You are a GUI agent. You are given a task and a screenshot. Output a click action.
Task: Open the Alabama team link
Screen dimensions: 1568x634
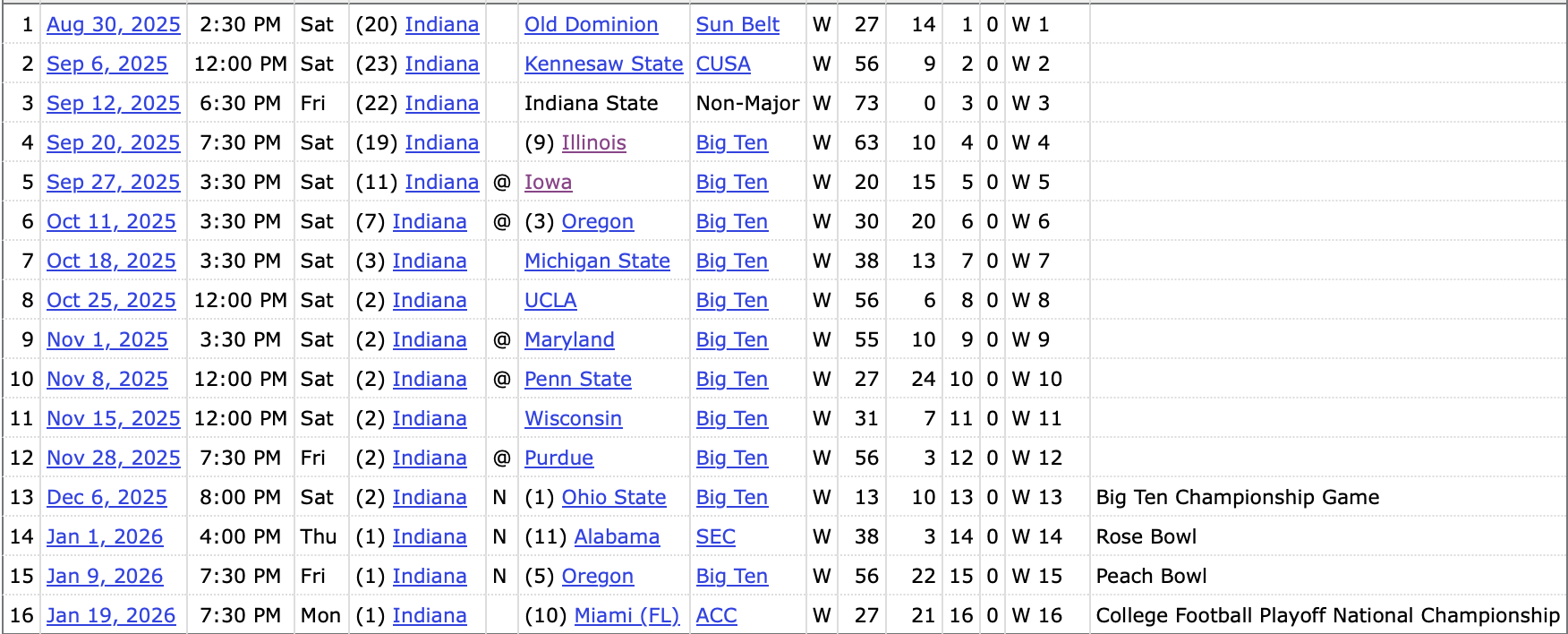[x=617, y=537]
